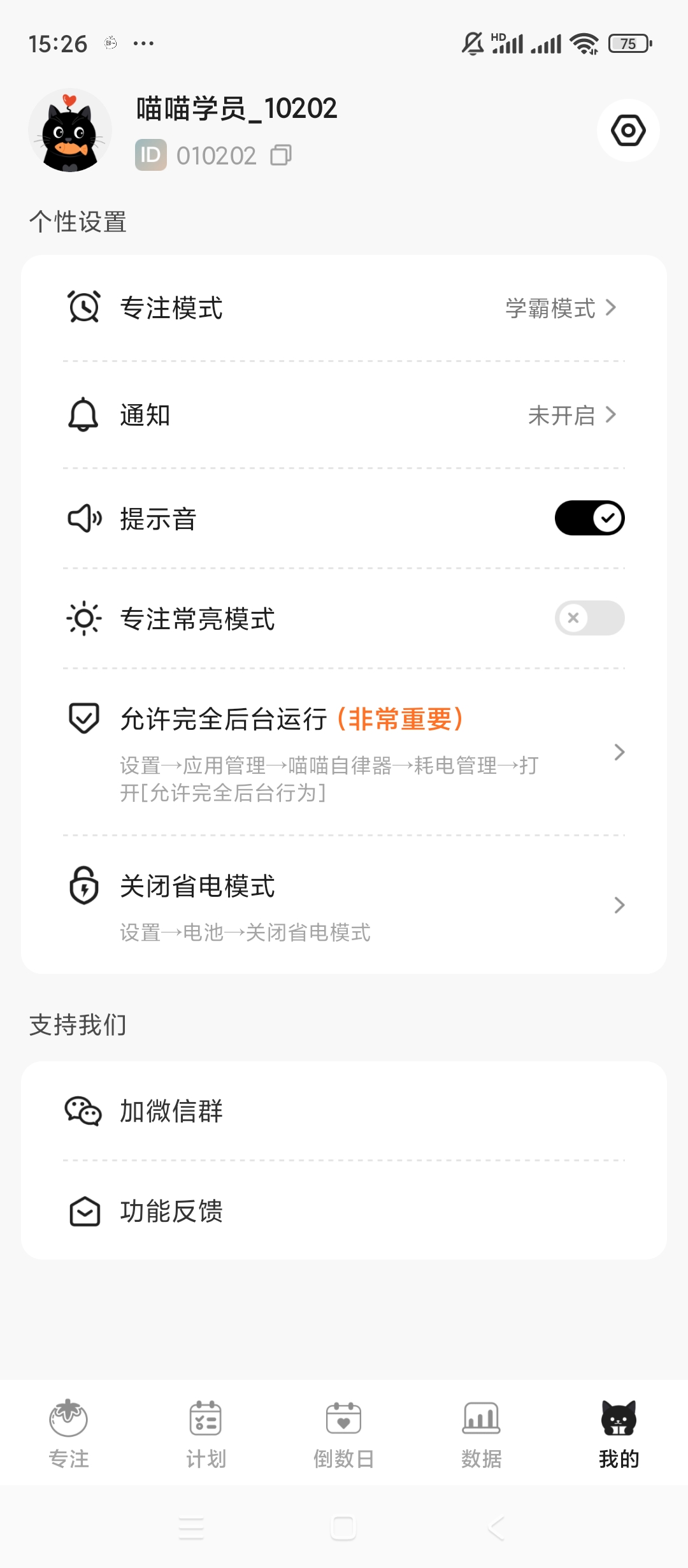Open the 通知 notification setting
This screenshot has height=1568, width=688.
point(344,415)
